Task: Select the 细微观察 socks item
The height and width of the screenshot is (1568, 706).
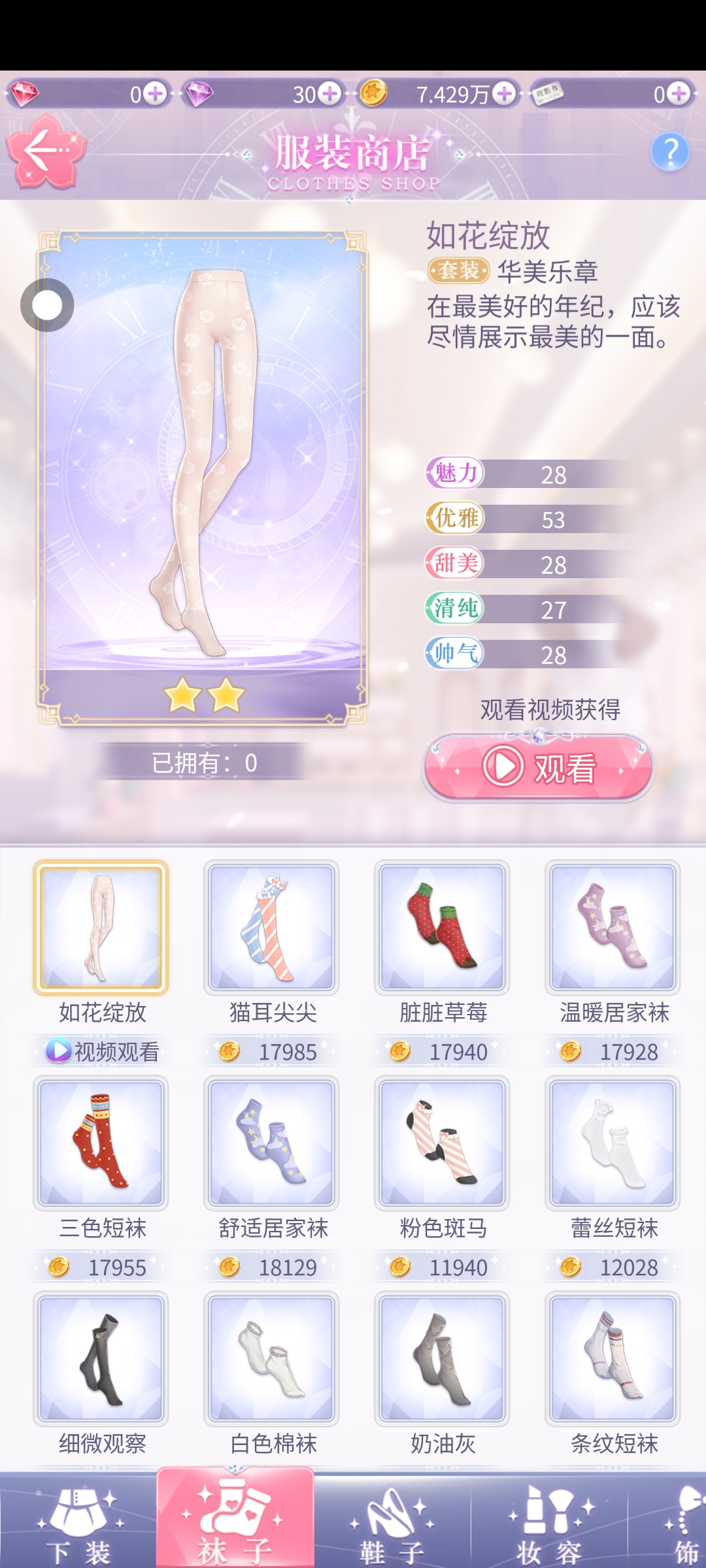Action: pos(101,1359)
